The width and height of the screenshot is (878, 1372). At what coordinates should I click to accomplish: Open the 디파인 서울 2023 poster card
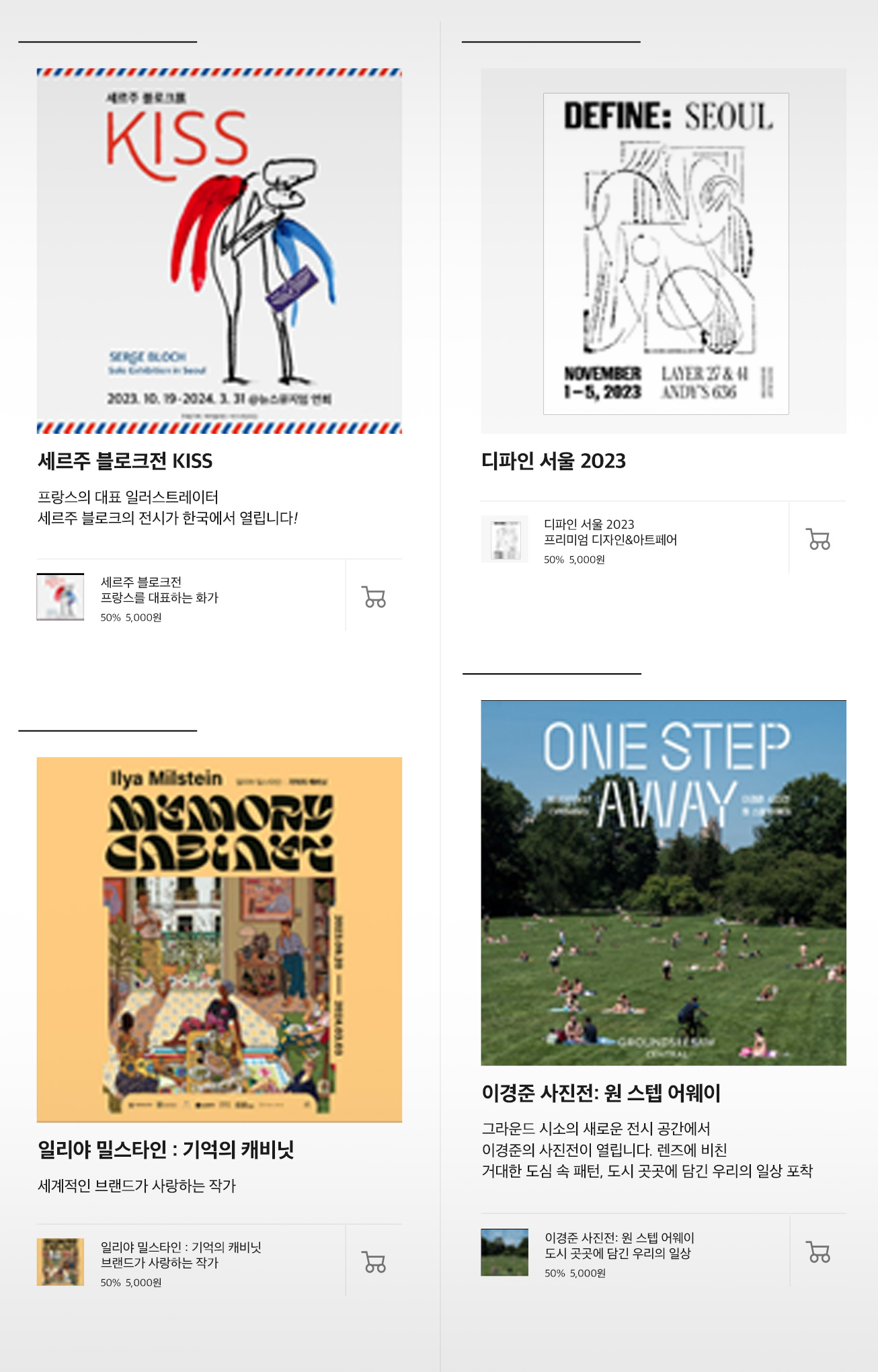pos(663,250)
